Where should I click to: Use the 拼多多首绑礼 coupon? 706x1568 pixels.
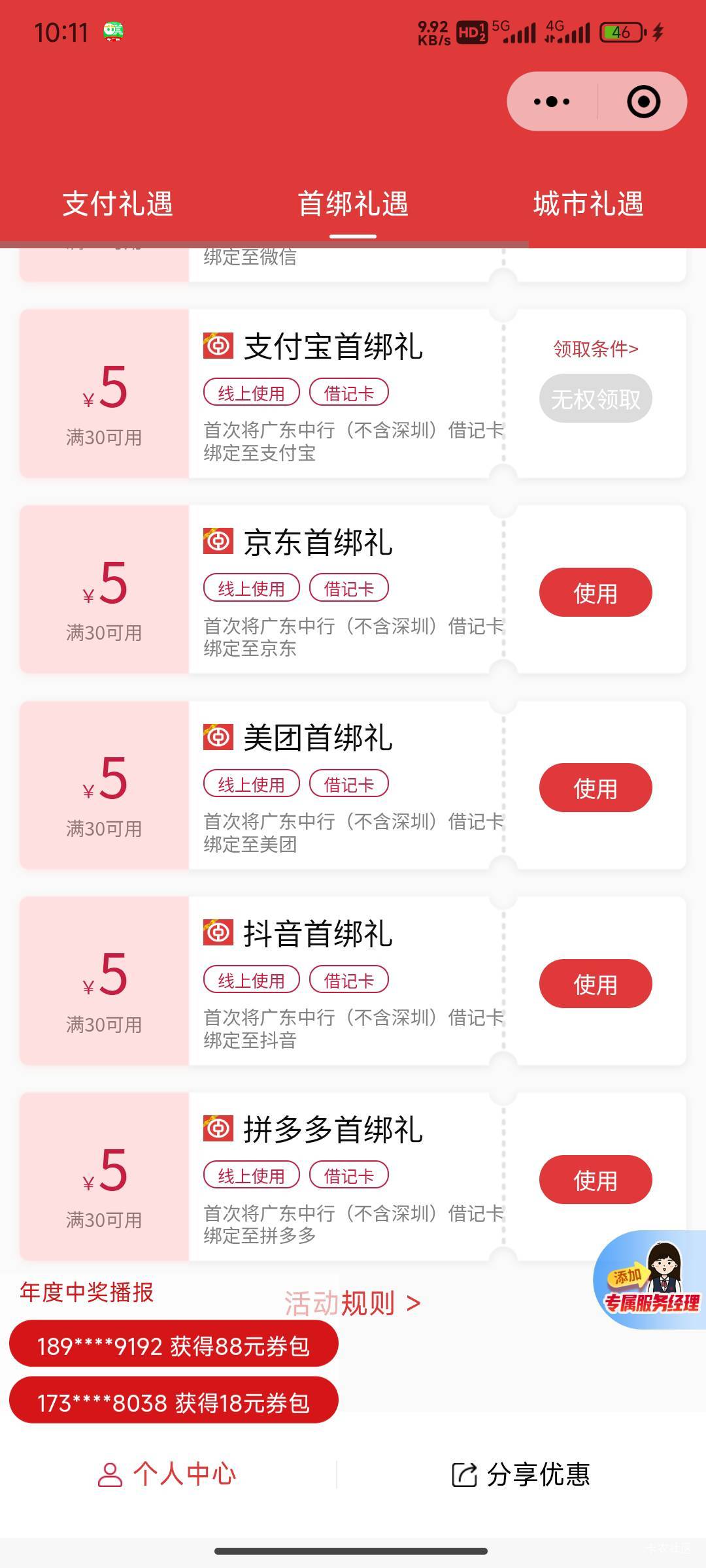point(596,1180)
